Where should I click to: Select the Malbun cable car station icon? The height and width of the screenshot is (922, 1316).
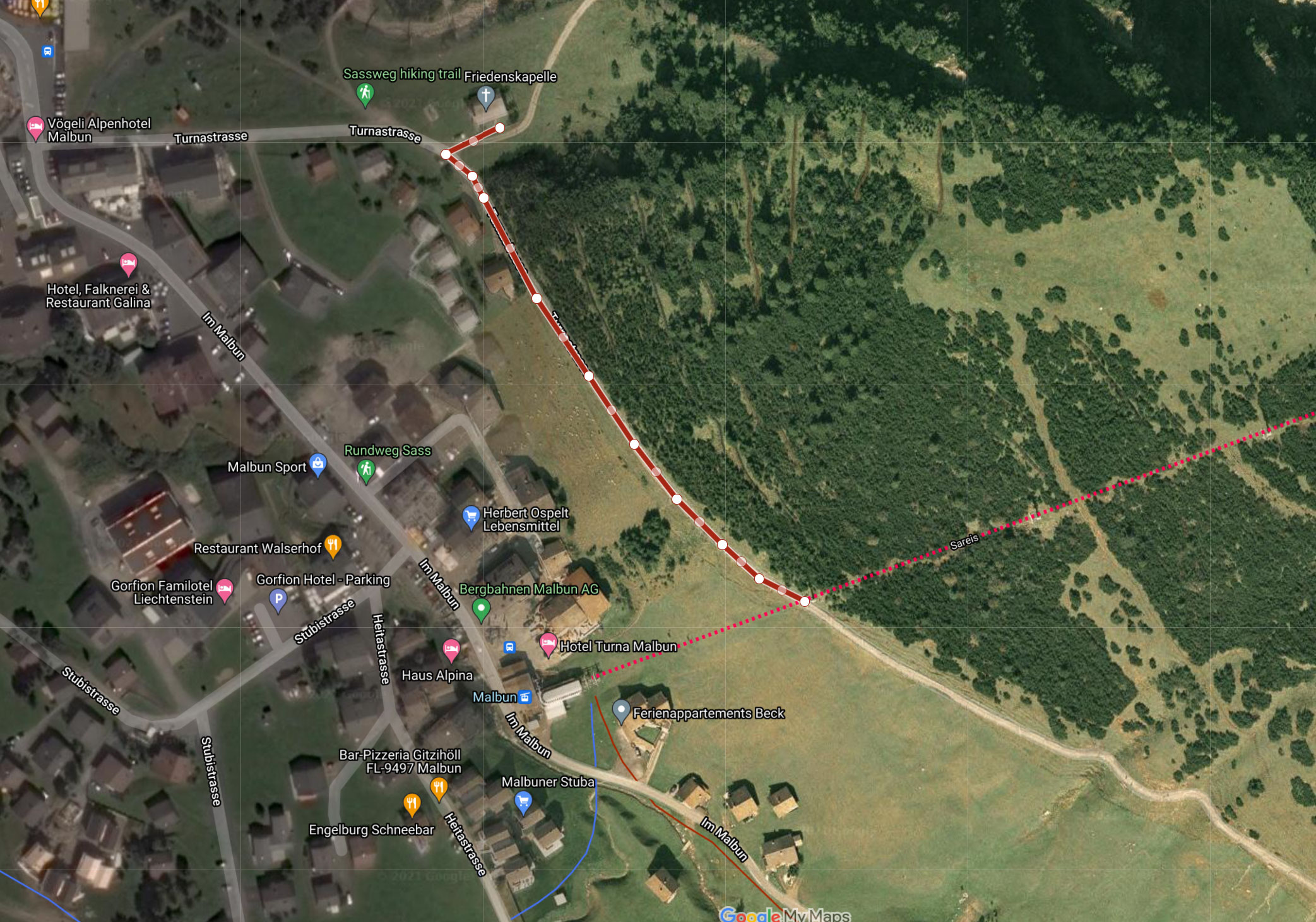coord(525,697)
